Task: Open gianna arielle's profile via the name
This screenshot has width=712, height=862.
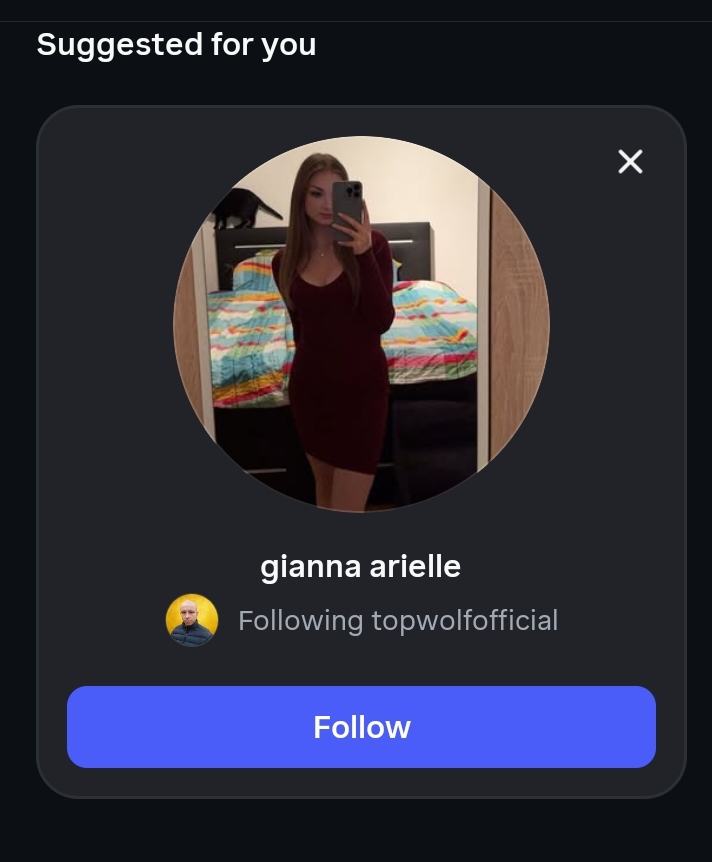Action: (x=360, y=567)
